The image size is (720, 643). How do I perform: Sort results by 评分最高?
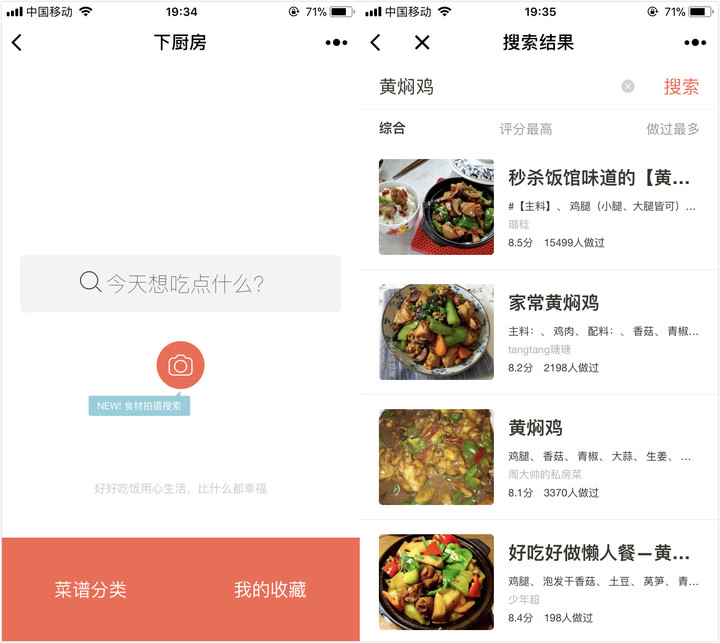click(x=526, y=129)
